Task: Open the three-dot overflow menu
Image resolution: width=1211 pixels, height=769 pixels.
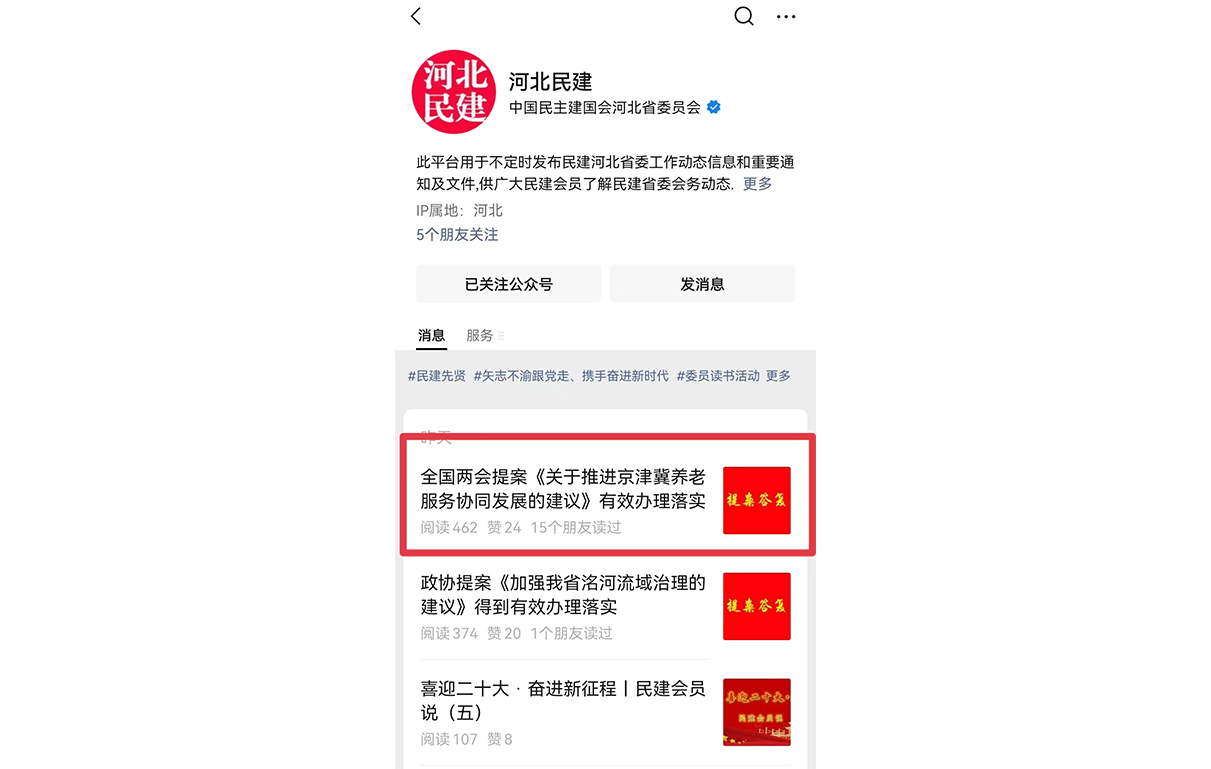Action: pyautogui.click(x=786, y=16)
